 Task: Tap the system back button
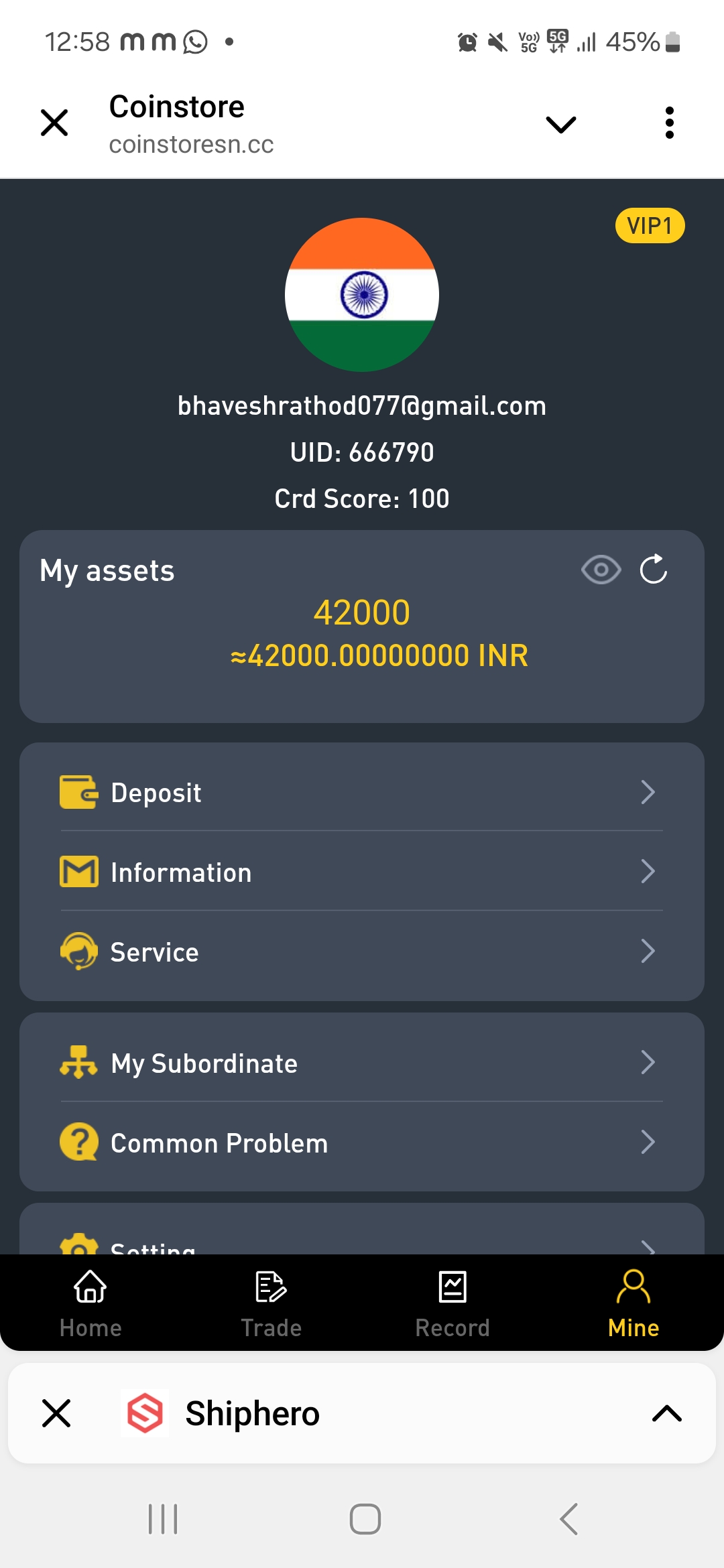(568, 1519)
